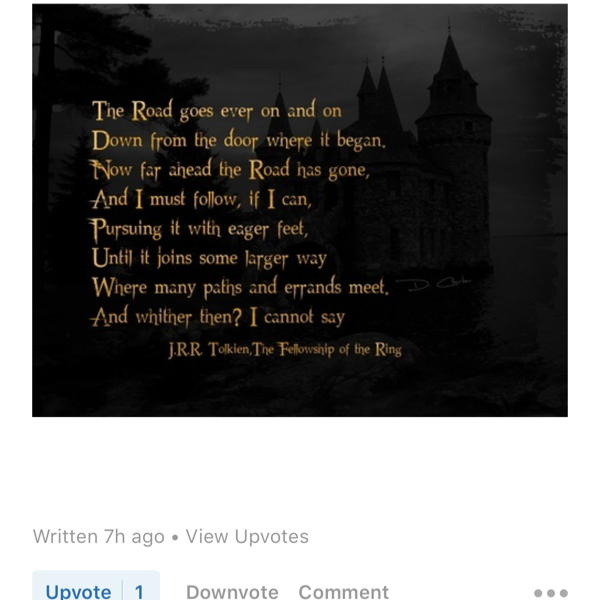This screenshot has height=600, width=600.
Task: Upvote this answer
Action: pos(80,591)
